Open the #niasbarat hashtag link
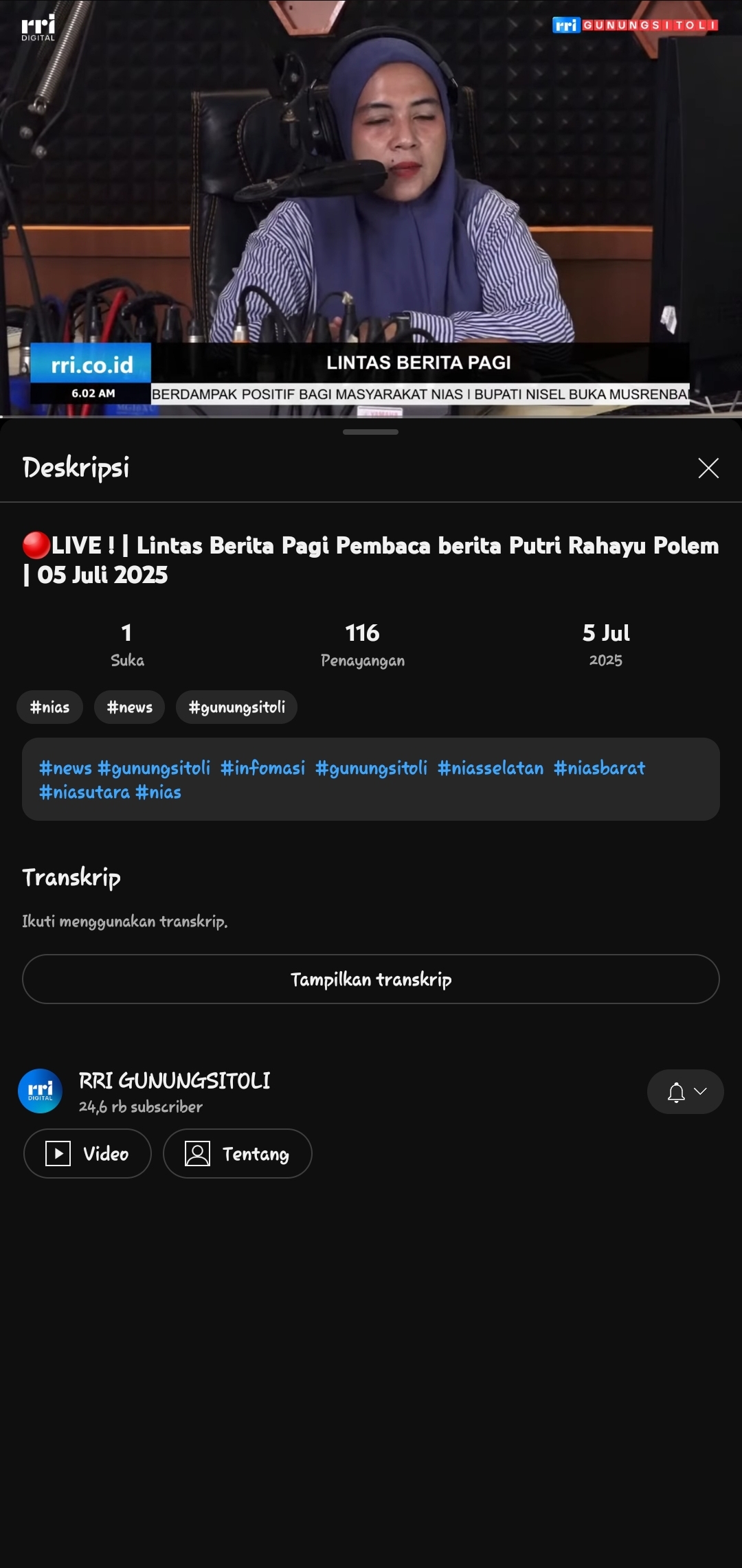The width and height of the screenshot is (742, 1568). [599, 768]
